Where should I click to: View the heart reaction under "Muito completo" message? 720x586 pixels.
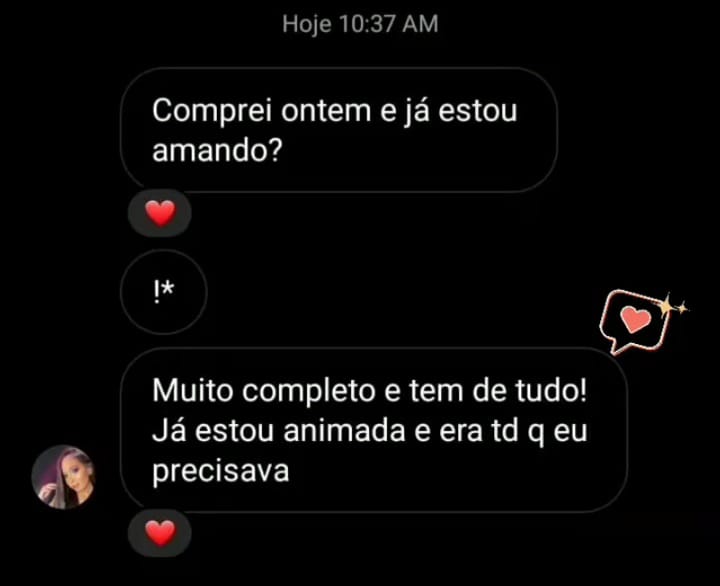[160, 533]
